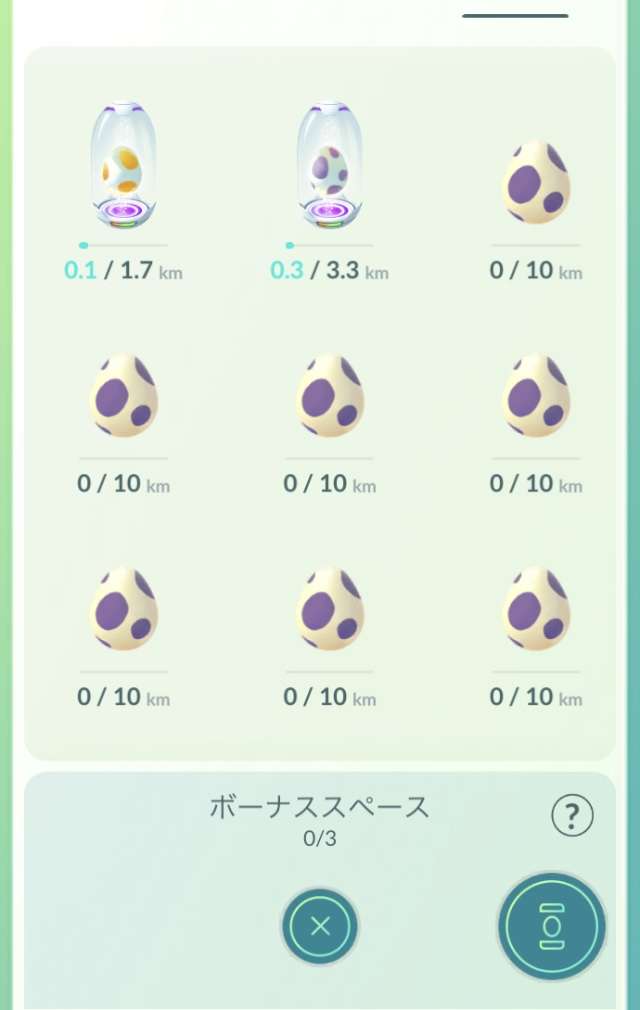640x1010 pixels.
Task: Select the incubating egg at 0.3 / 3.3 km
Action: (x=329, y=168)
